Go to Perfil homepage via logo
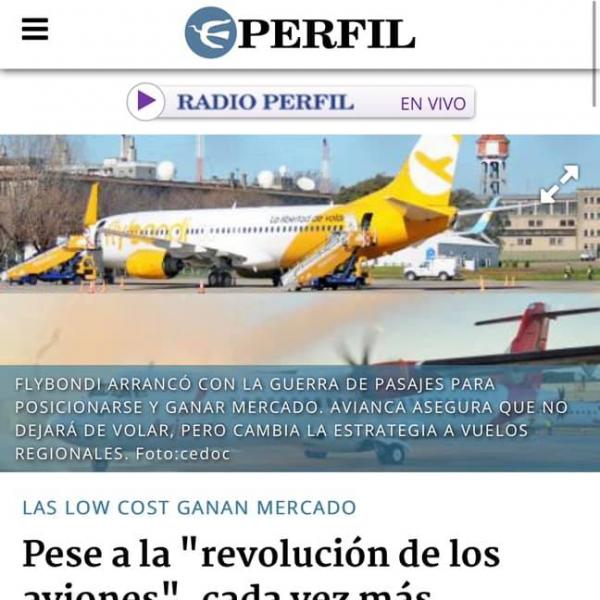The height and width of the screenshot is (600, 600). tap(300, 33)
